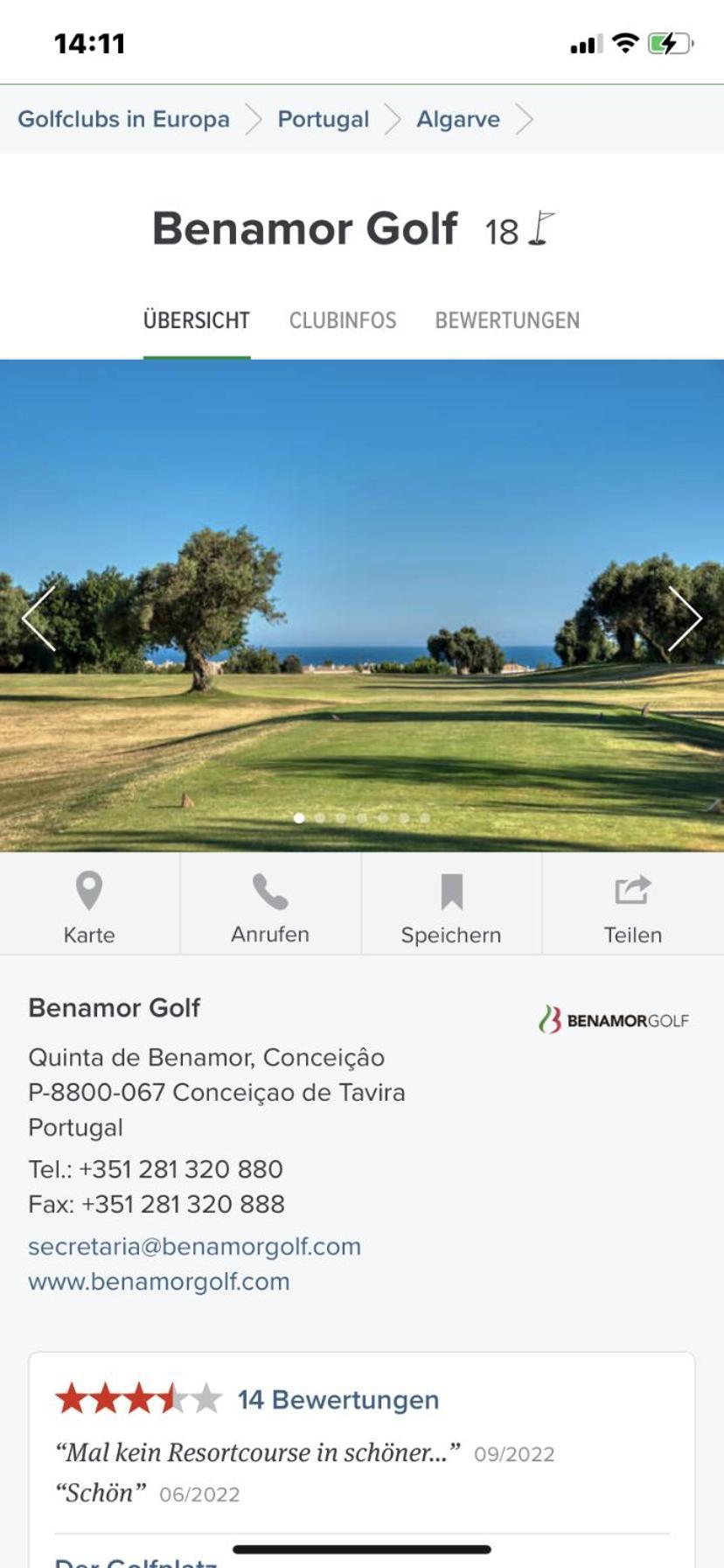
Task: Show the next course photo
Action: (684, 618)
